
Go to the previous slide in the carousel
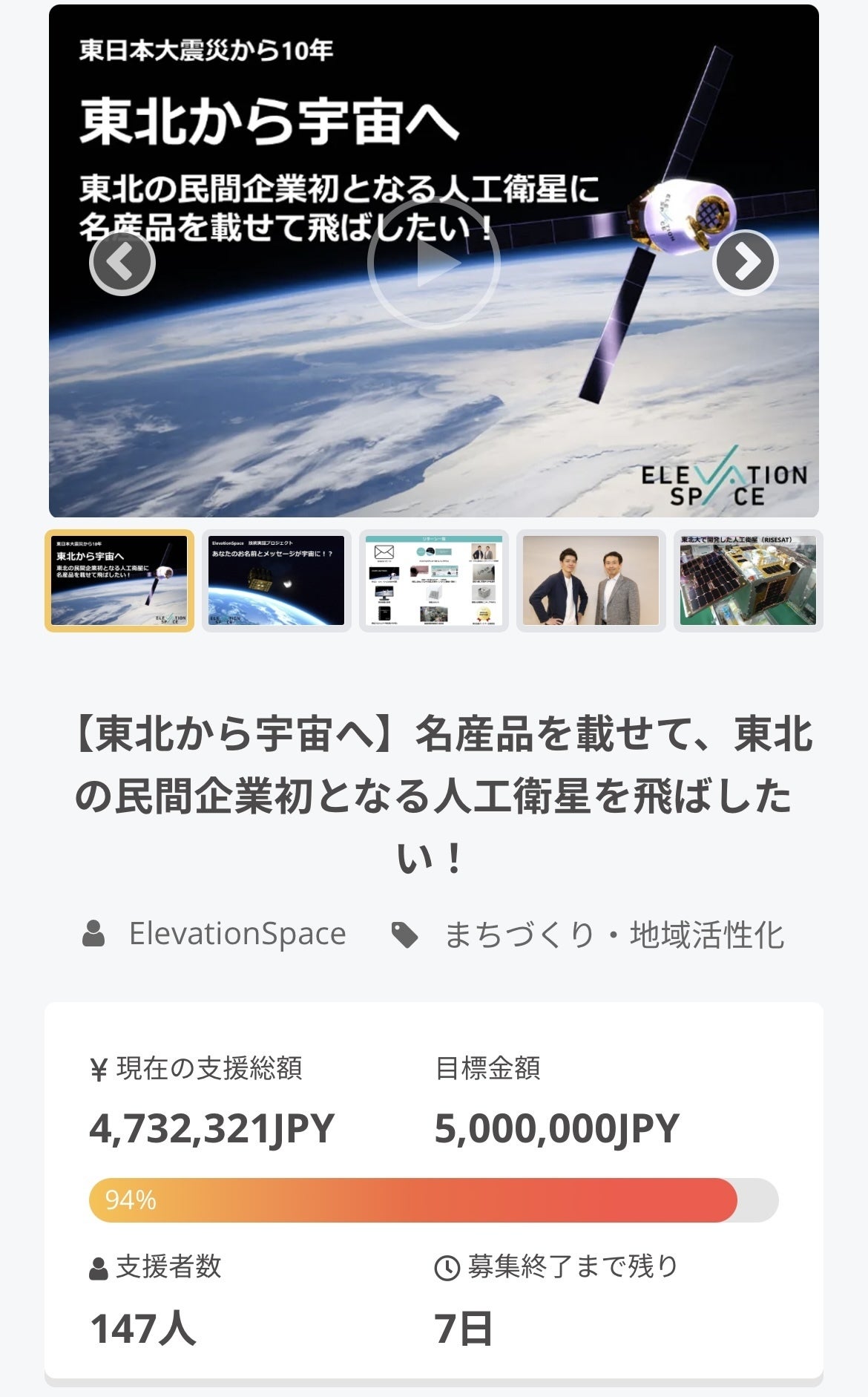point(122,262)
